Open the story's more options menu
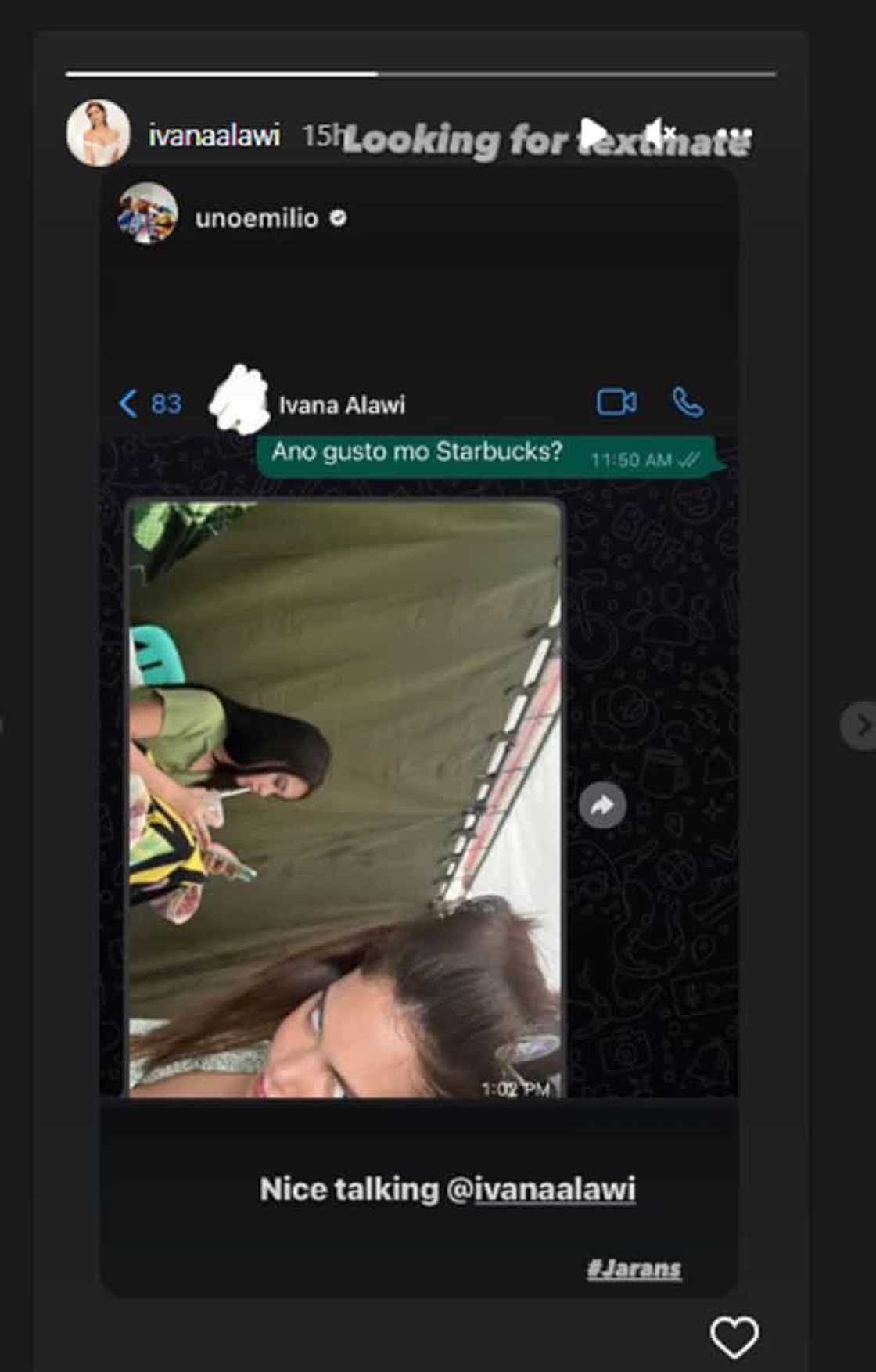The width and height of the screenshot is (876, 1372). pyautogui.click(x=734, y=133)
